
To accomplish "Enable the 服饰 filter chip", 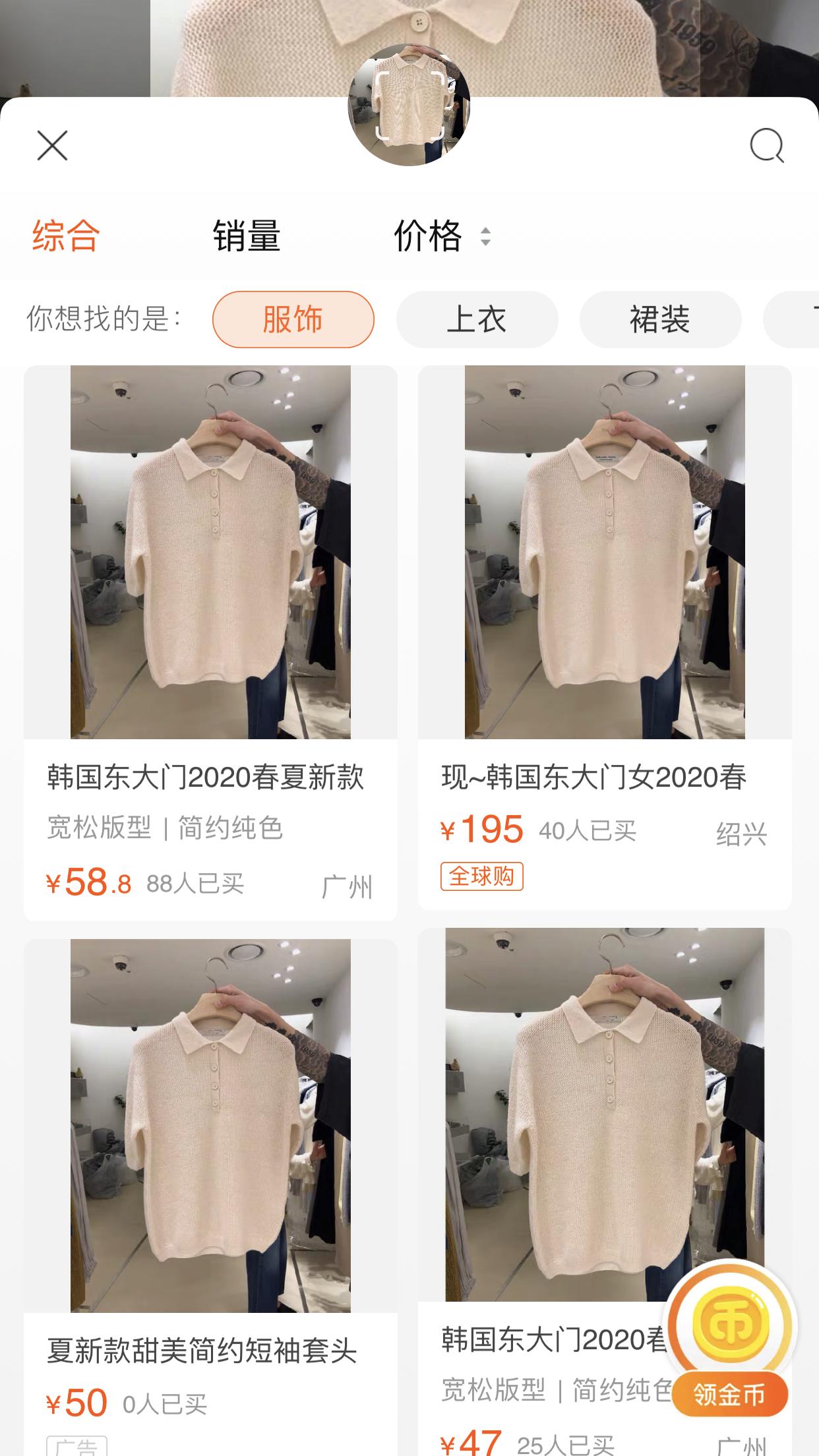I will point(293,320).
